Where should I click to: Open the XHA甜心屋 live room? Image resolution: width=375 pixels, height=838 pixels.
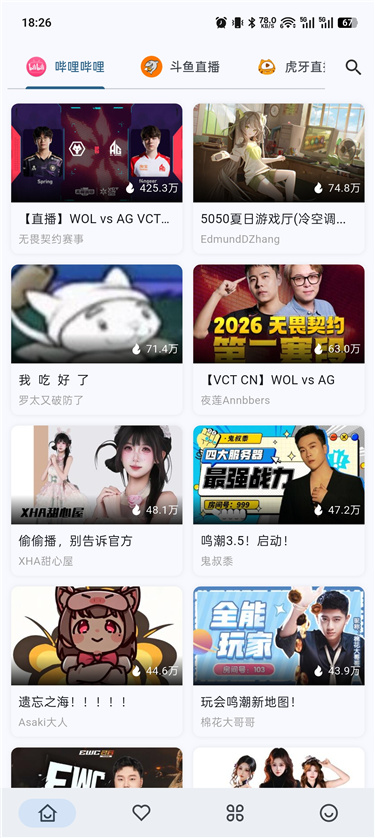[97, 501]
